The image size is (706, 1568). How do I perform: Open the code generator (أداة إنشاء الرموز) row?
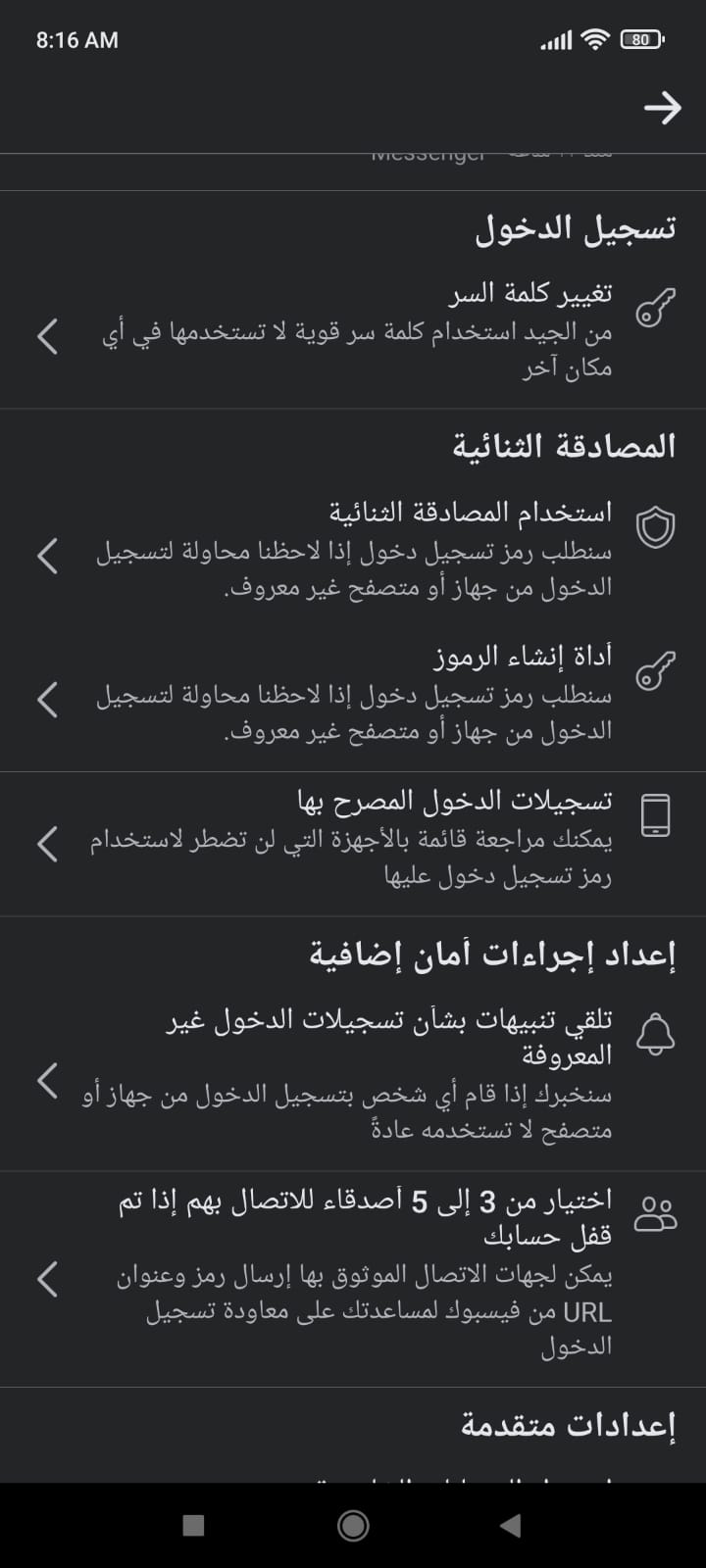pos(353,694)
